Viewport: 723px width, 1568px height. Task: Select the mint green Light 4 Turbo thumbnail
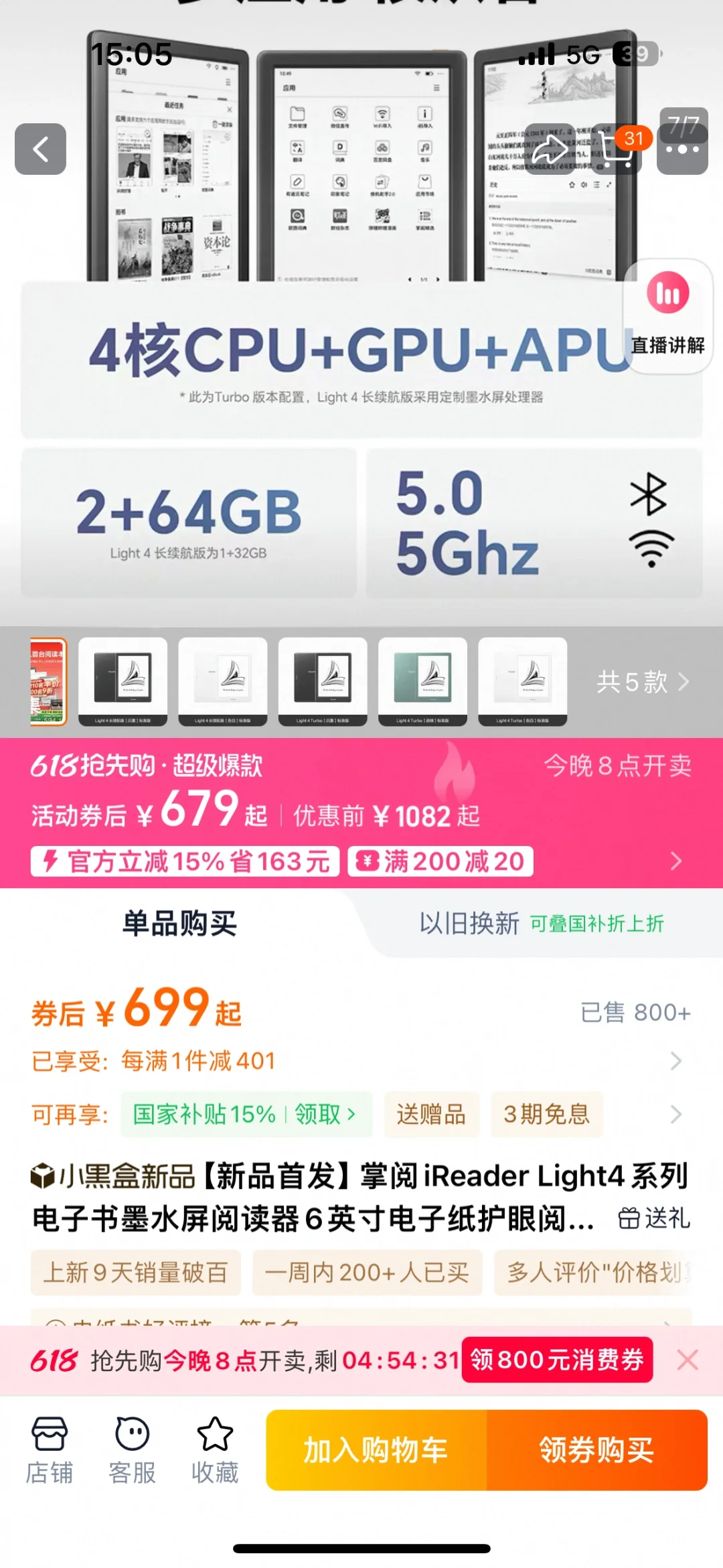pos(422,681)
